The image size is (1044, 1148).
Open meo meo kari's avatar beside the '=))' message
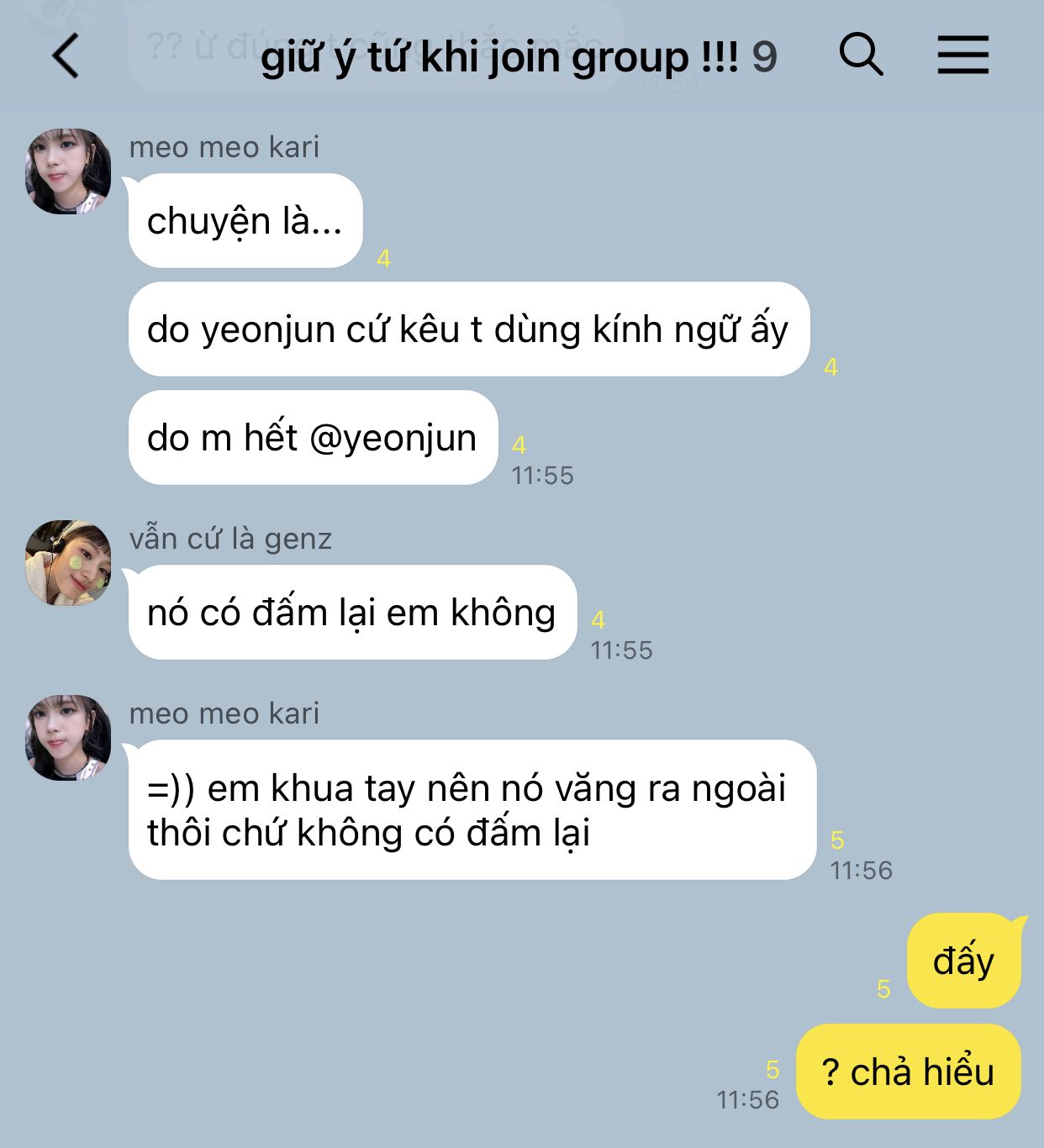click(68, 738)
